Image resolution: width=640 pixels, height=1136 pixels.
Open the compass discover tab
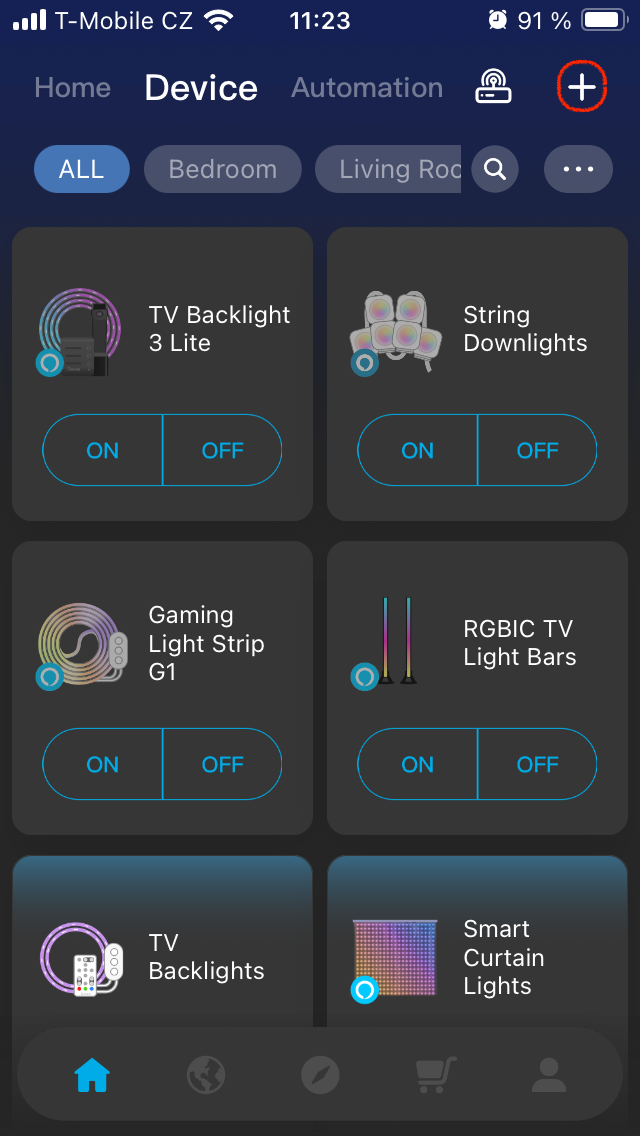(320, 1075)
